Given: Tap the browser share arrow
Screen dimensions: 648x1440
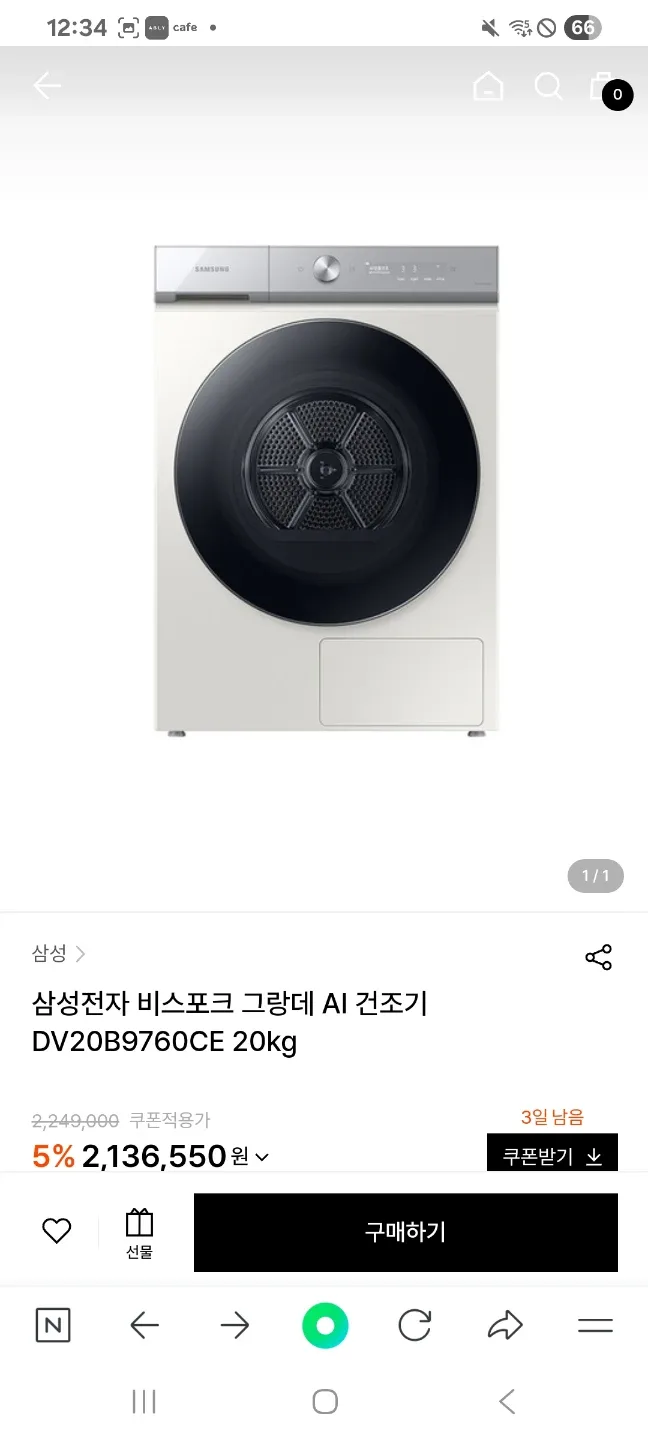Looking at the screenshot, I should pos(505,1326).
